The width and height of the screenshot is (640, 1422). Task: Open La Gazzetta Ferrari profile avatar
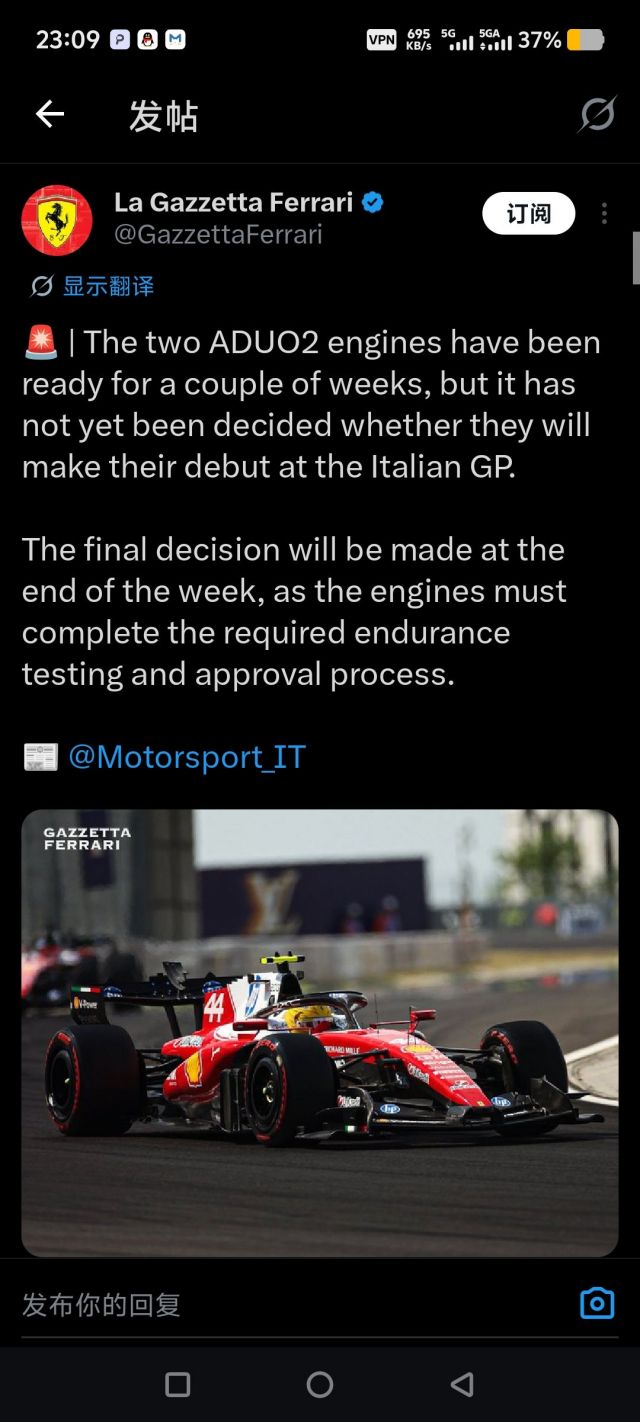point(57,220)
